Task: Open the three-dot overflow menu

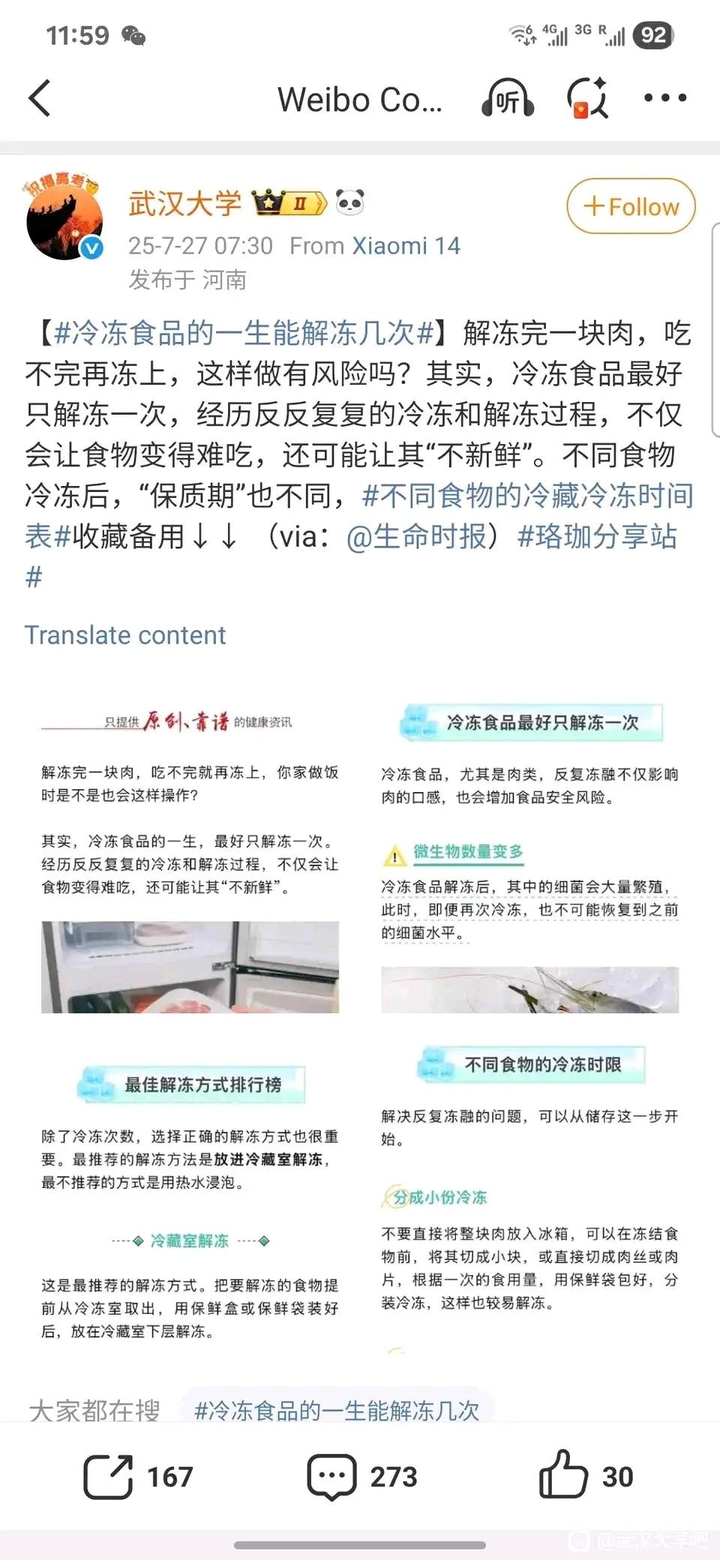Action: (664, 99)
